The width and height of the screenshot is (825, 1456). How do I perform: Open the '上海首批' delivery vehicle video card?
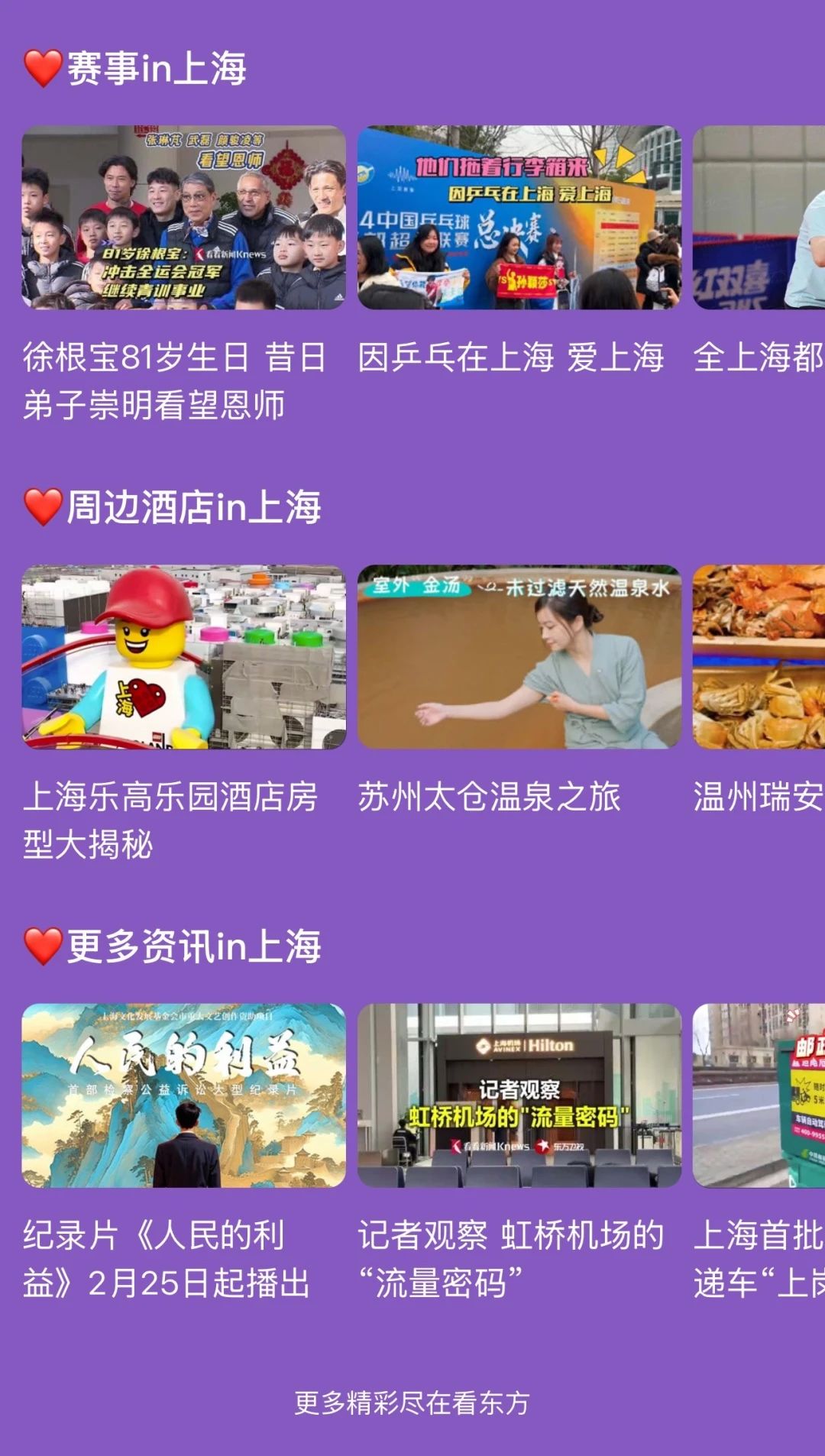(x=758, y=1095)
